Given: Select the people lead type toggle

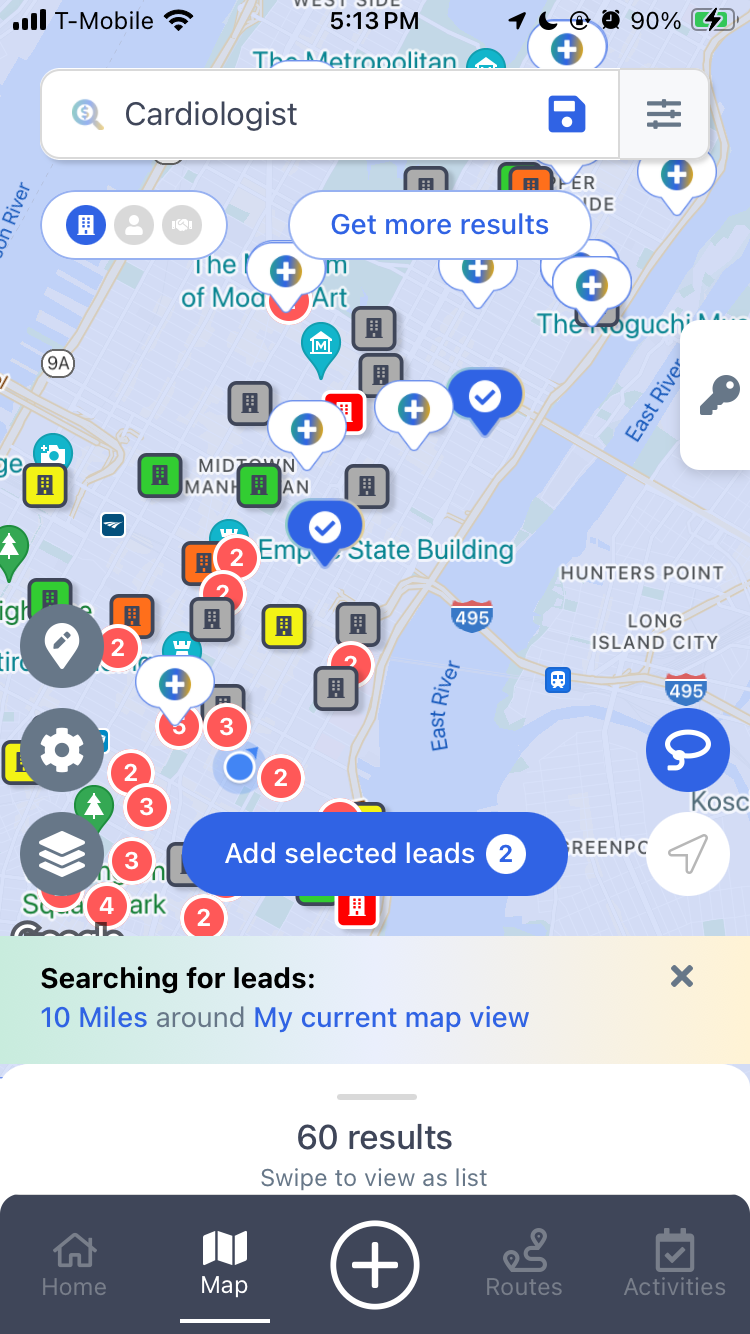Looking at the screenshot, I should [x=134, y=225].
